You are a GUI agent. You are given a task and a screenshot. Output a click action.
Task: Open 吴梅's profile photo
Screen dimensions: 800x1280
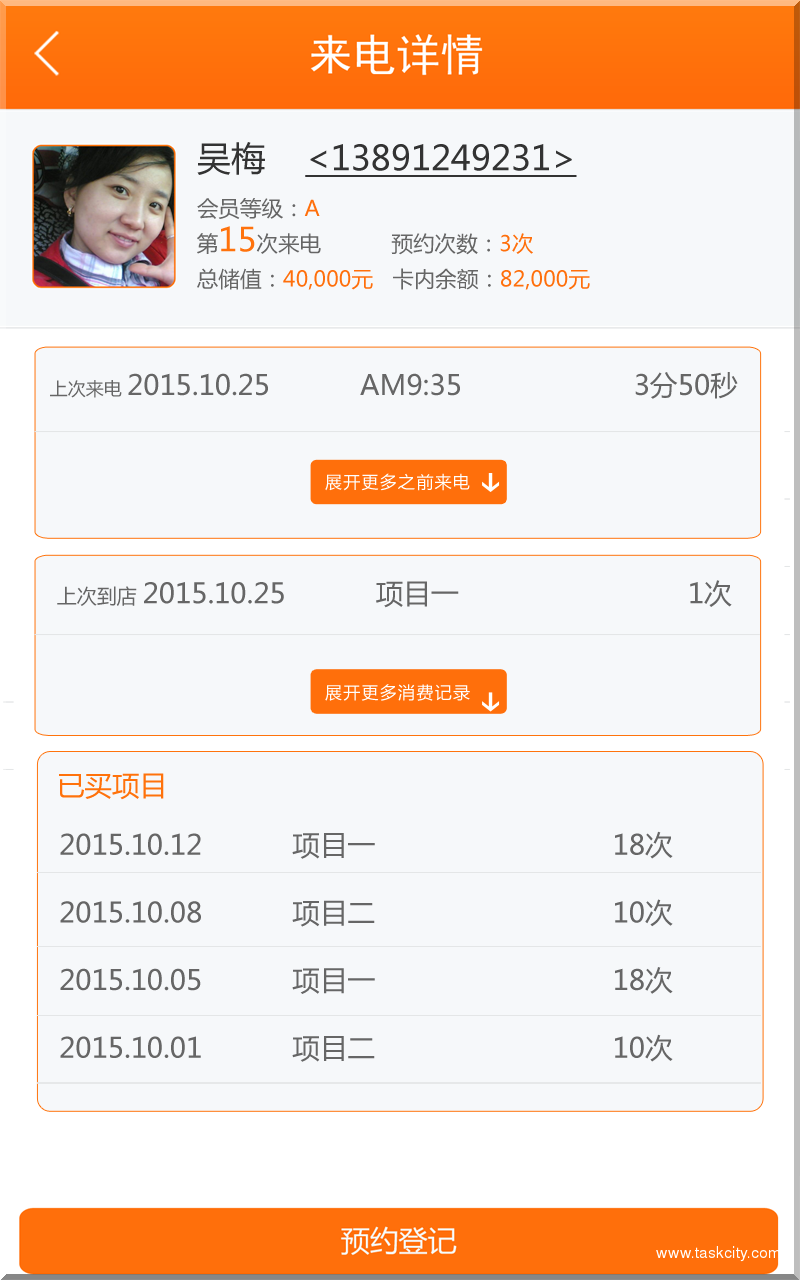pos(104,217)
